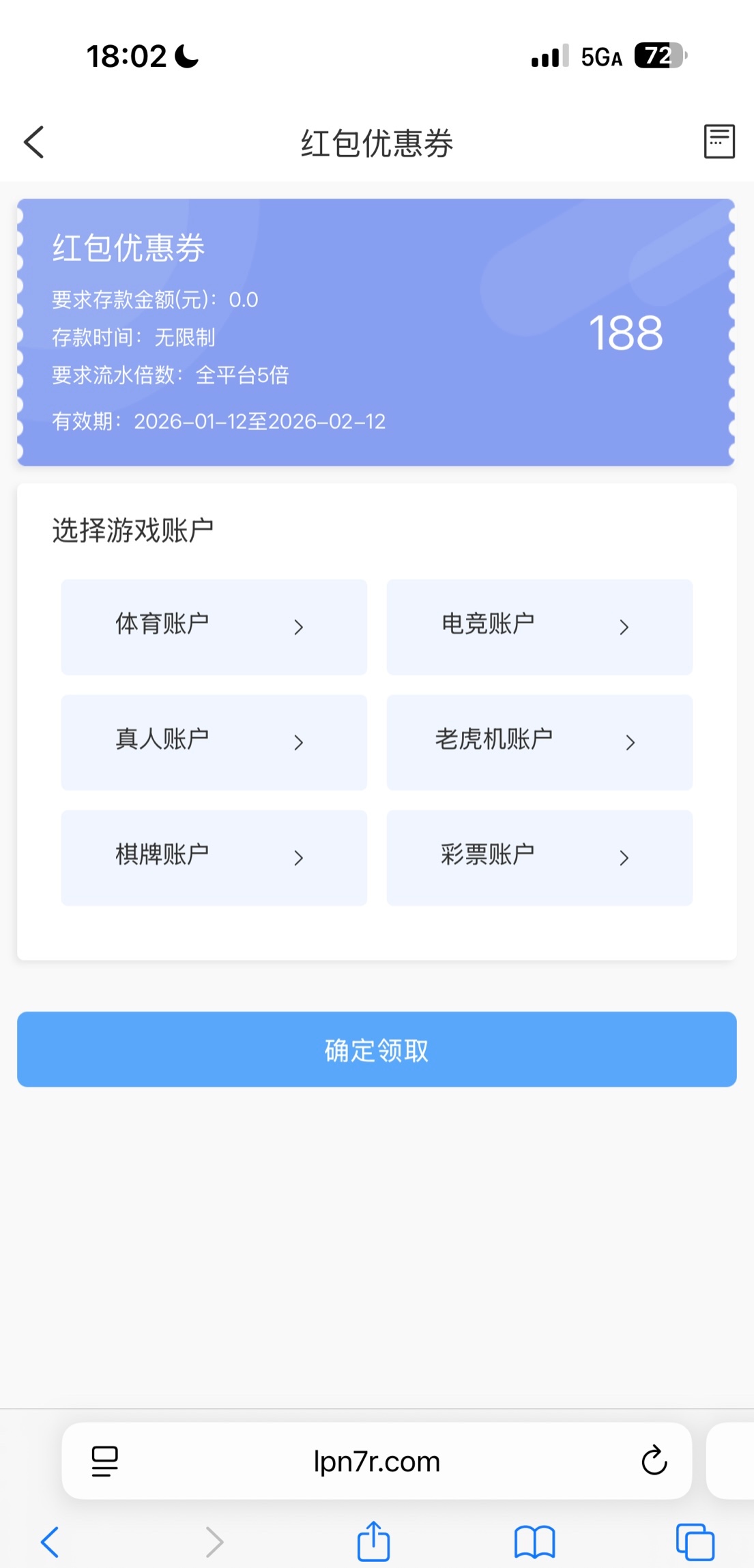Reload the page in the browser
Screen dimensions: 754x1568
(x=654, y=1461)
